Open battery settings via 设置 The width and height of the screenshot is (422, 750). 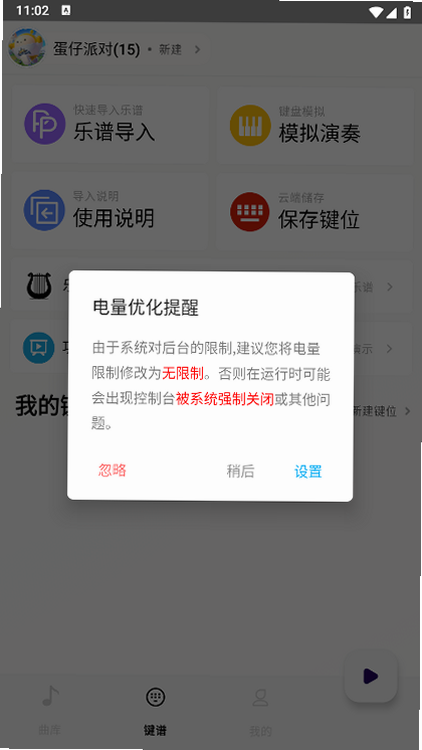[308, 472]
